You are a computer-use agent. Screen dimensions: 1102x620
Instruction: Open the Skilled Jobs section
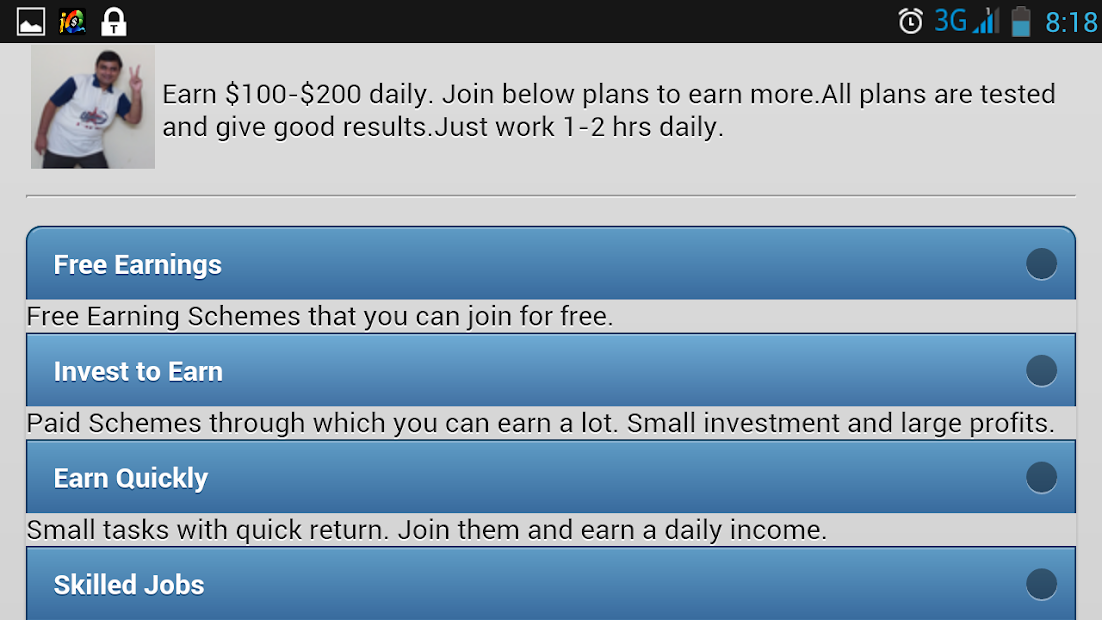click(x=550, y=585)
